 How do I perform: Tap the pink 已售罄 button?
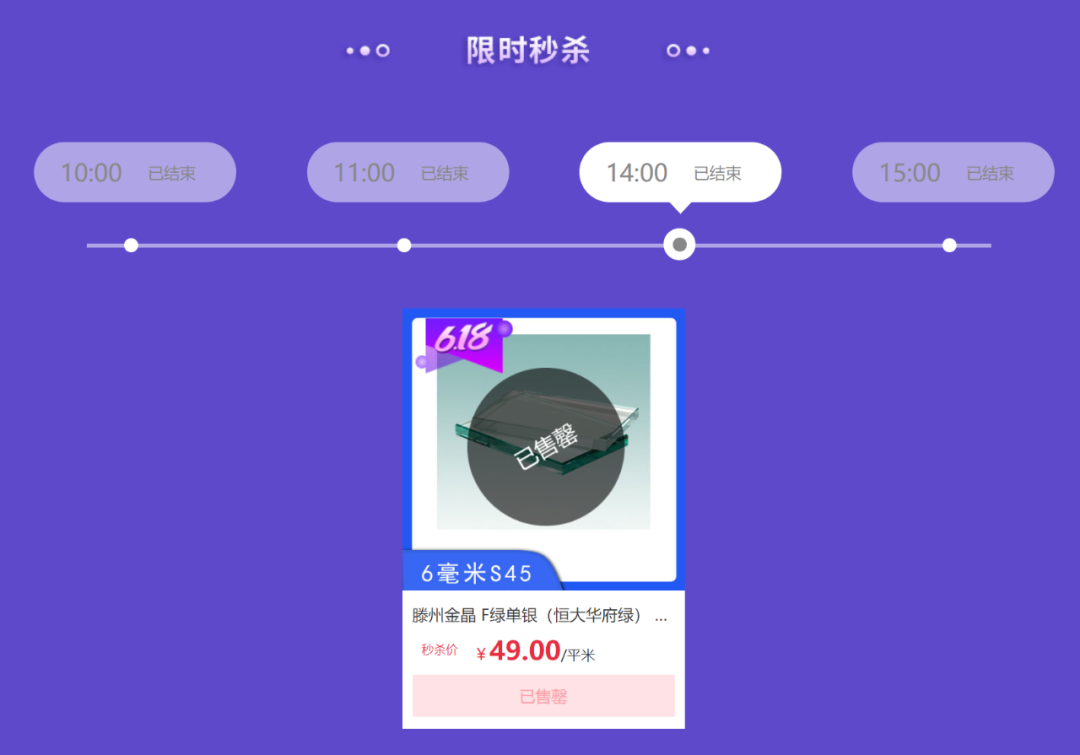[x=543, y=696]
